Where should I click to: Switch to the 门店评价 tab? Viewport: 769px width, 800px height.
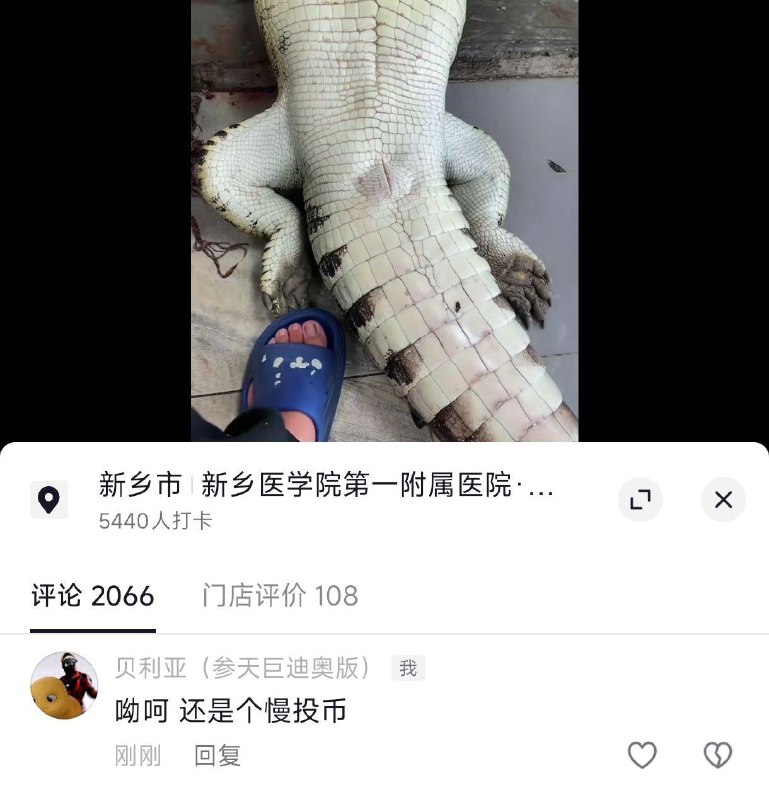click(280, 596)
